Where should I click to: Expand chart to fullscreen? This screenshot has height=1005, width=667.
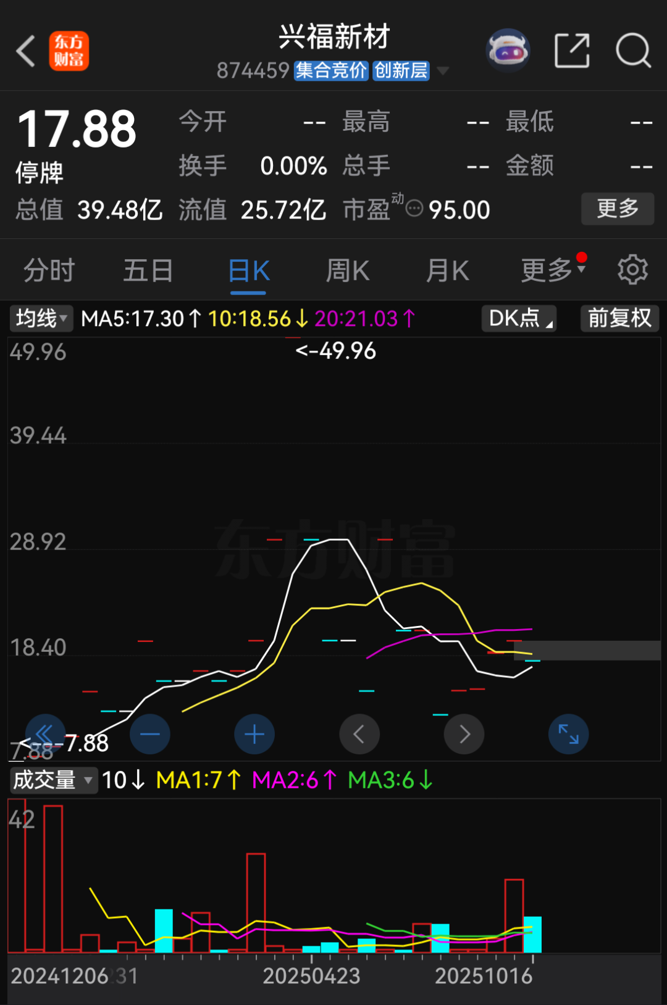tap(568, 735)
